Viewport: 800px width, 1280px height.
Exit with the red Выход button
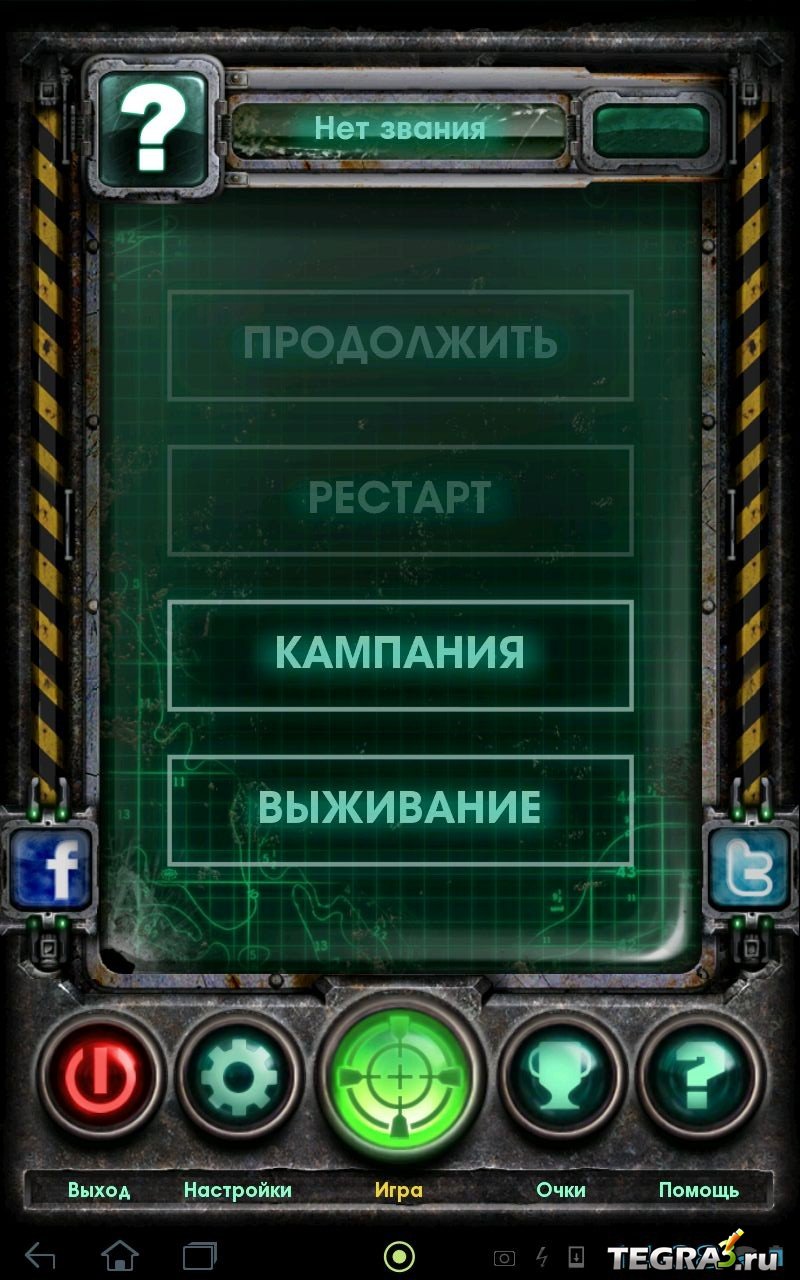(100, 1076)
